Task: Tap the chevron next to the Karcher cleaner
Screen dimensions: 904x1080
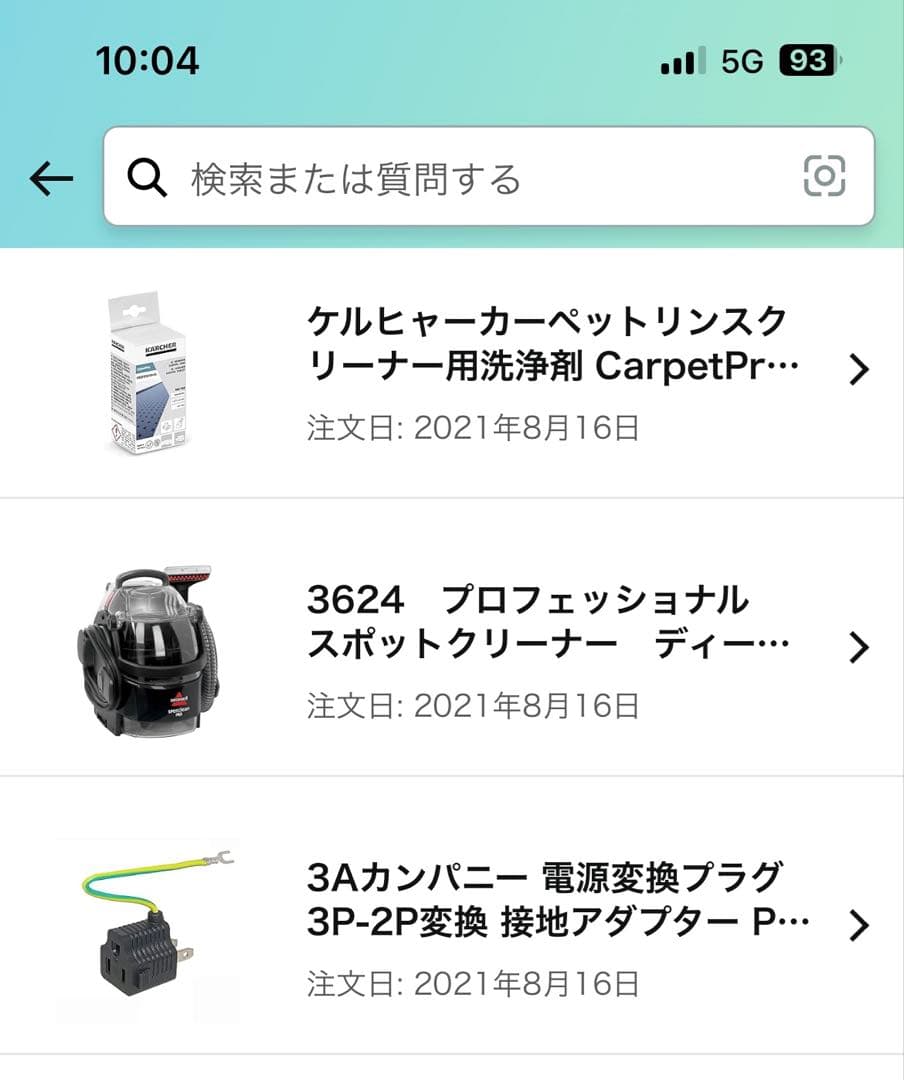Action: click(858, 369)
